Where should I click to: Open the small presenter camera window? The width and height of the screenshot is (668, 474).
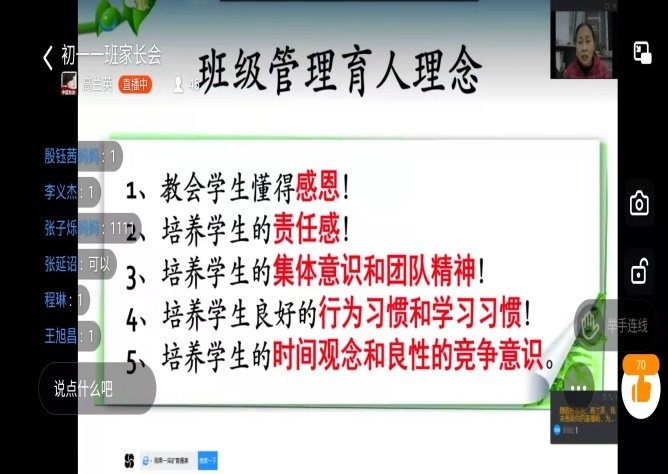pyautogui.click(x=583, y=40)
